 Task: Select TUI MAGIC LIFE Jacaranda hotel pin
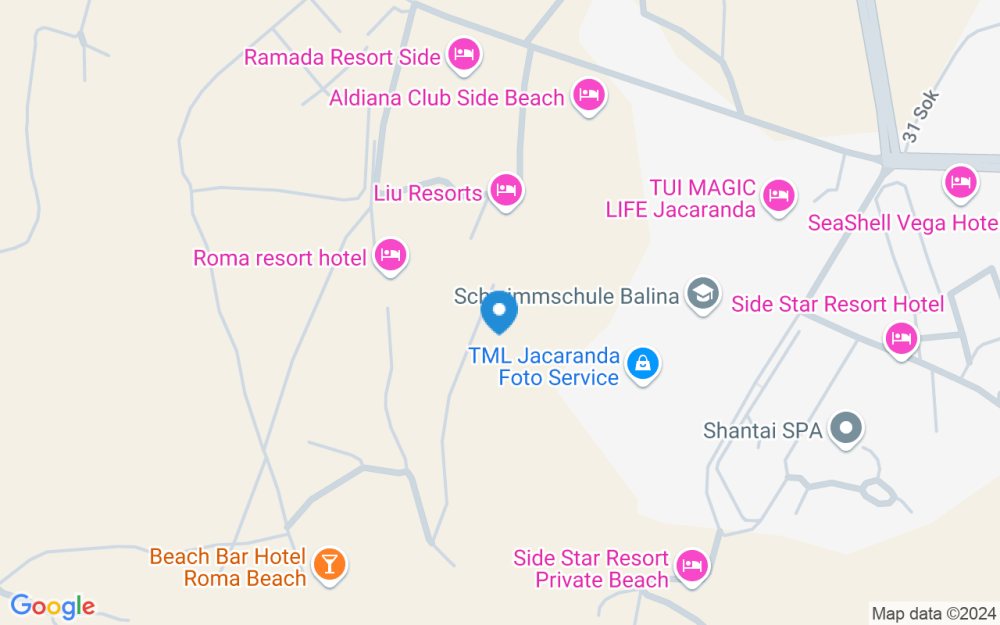[779, 195]
